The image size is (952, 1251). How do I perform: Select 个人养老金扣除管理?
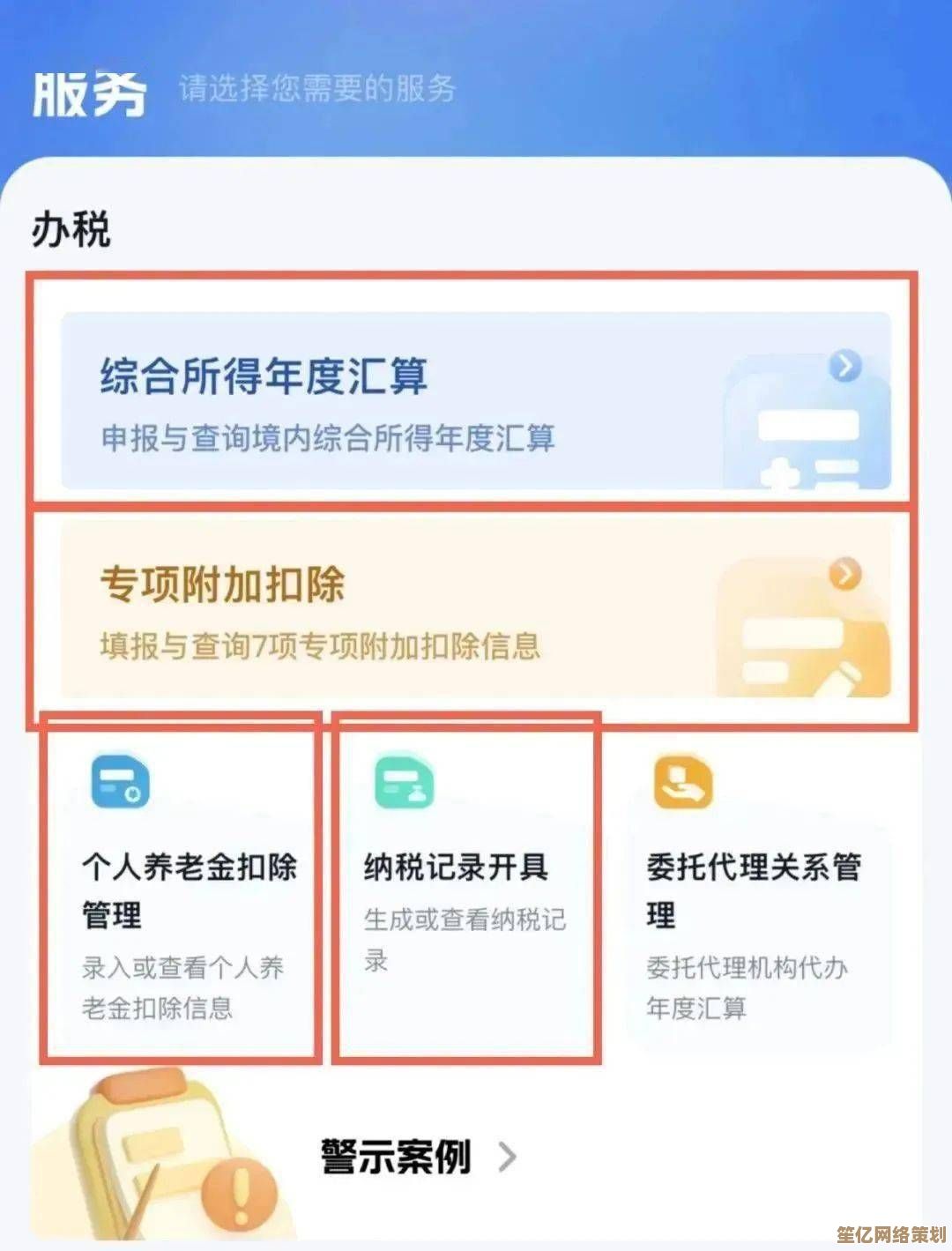click(x=182, y=890)
